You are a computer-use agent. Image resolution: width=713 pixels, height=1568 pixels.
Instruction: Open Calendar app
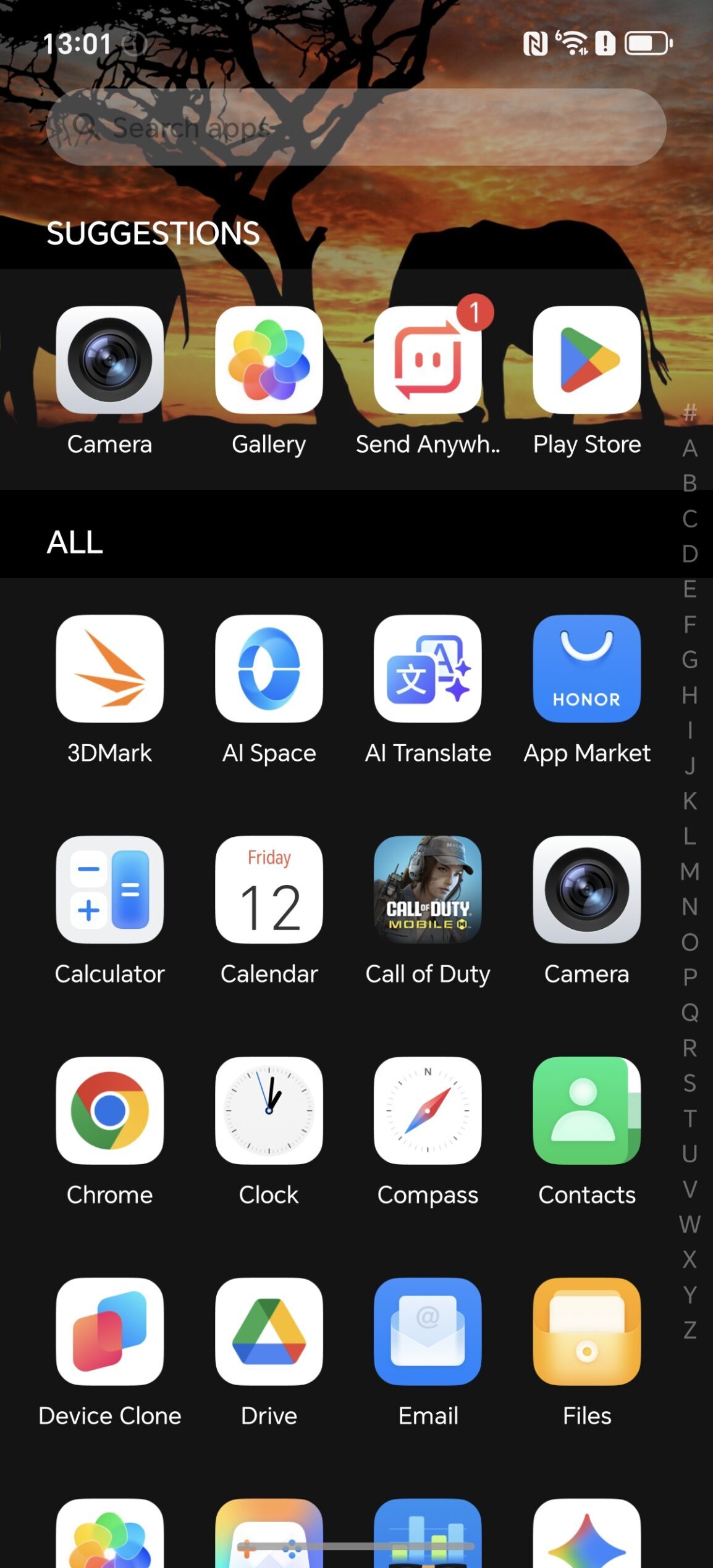click(269, 890)
